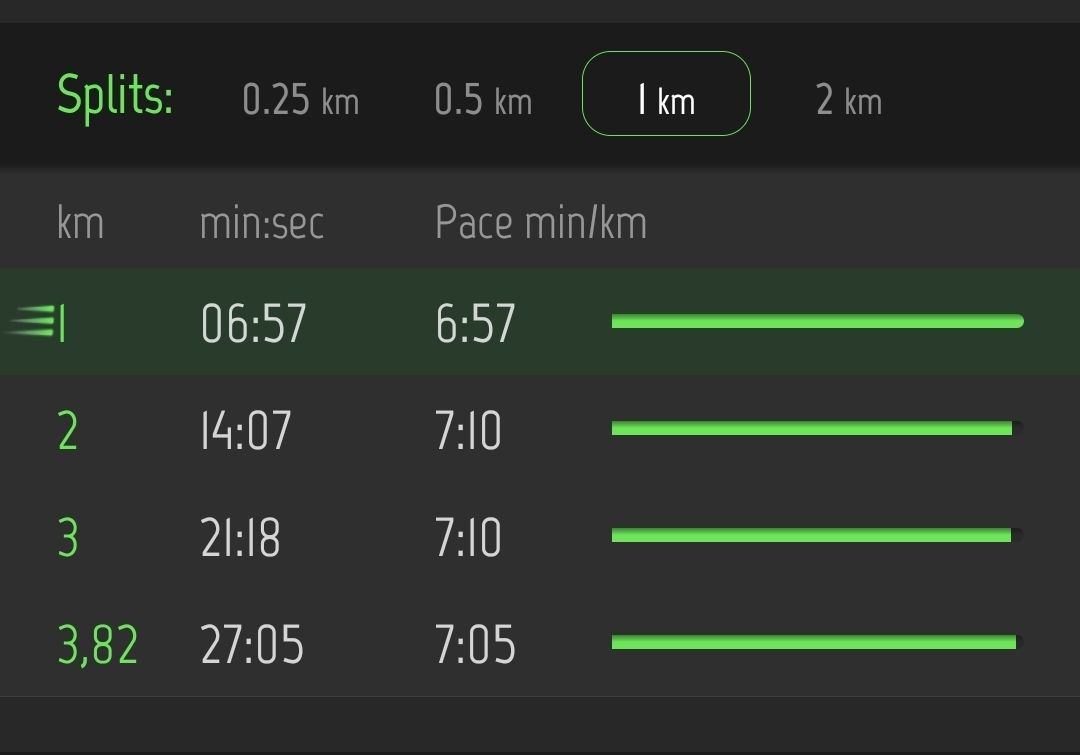Switch splits to 0.25 km
This screenshot has width=1080, height=755.
tap(300, 99)
